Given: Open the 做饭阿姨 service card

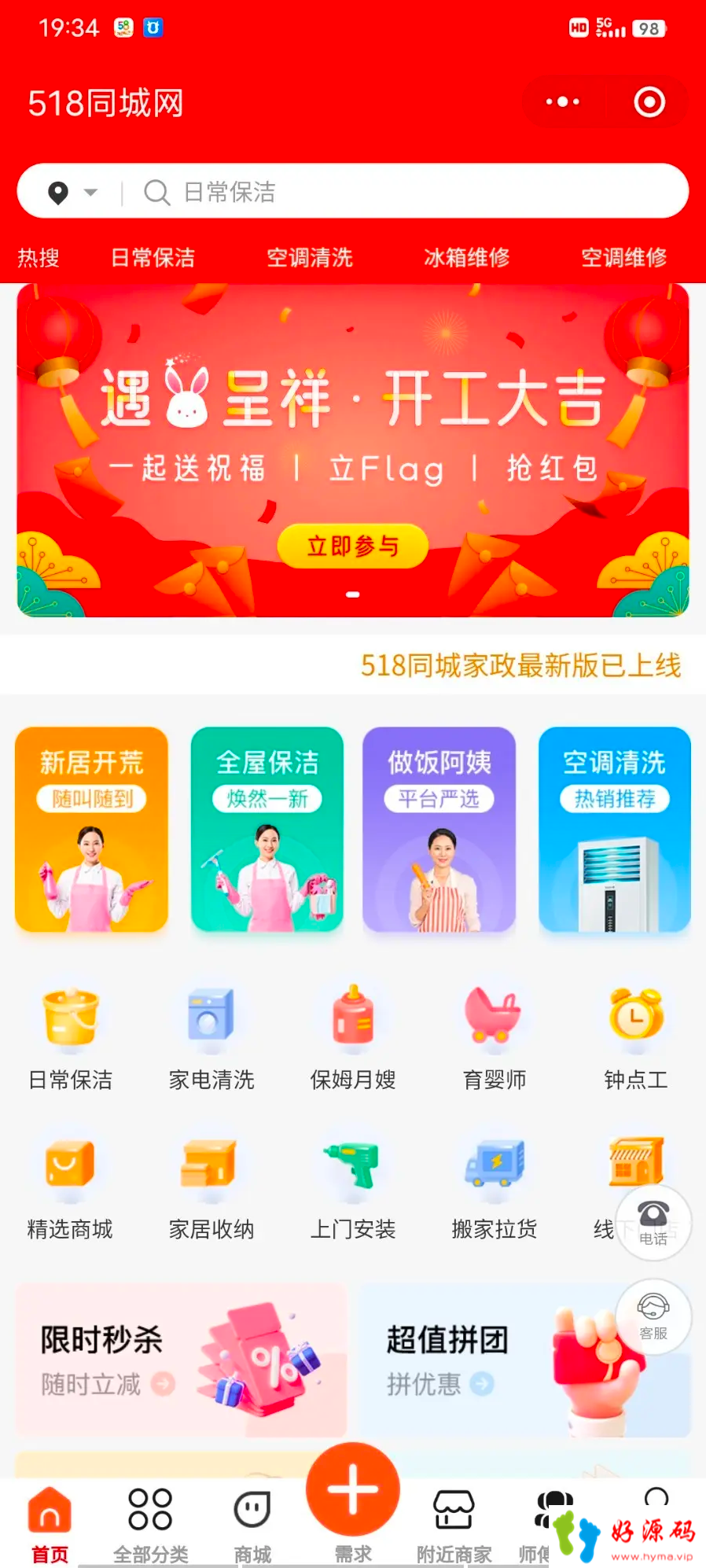Looking at the screenshot, I should click(x=439, y=830).
